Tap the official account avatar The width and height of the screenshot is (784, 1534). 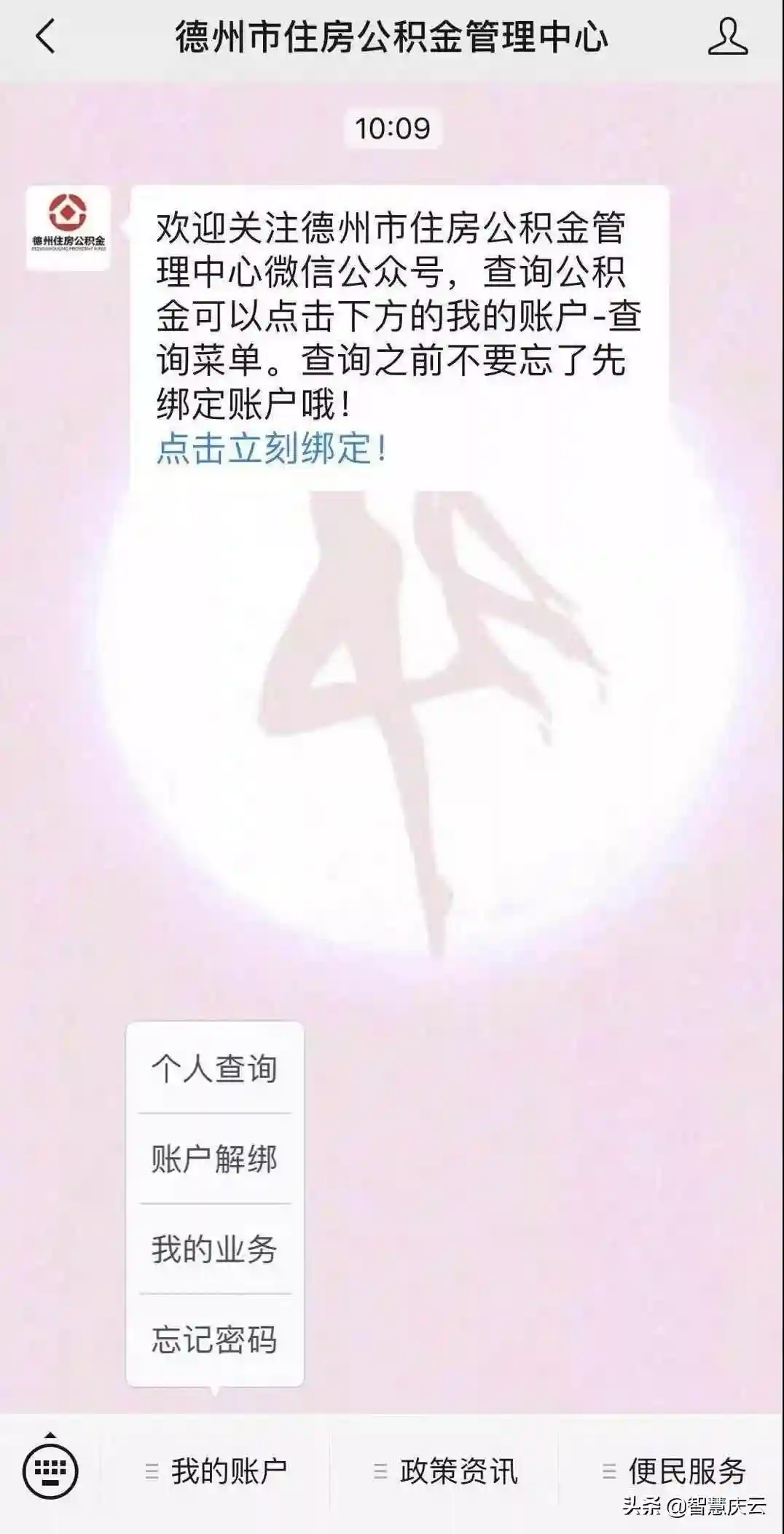tap(68, 228)
